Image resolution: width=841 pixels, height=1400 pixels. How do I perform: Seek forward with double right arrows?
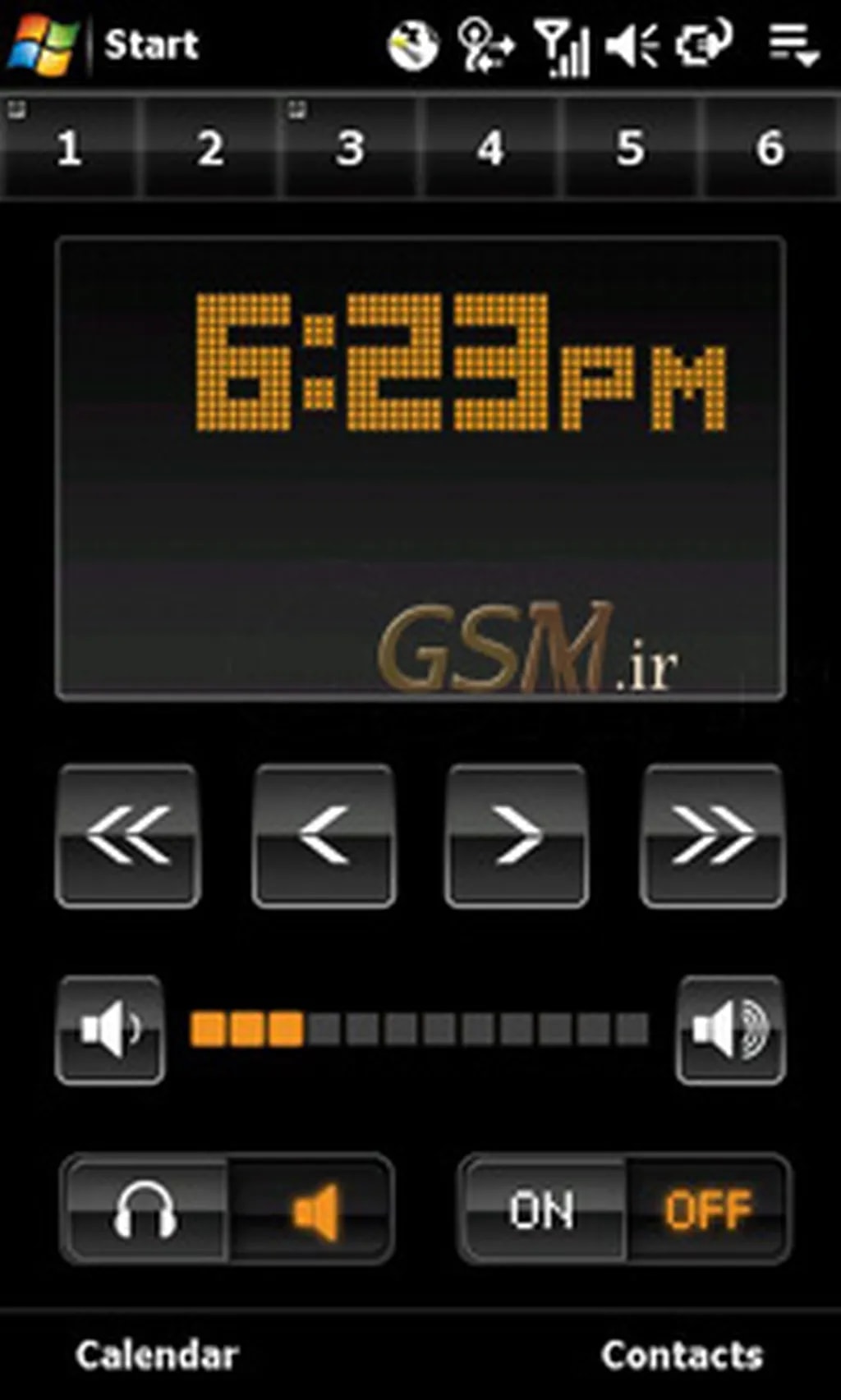[x=713, y=836]
